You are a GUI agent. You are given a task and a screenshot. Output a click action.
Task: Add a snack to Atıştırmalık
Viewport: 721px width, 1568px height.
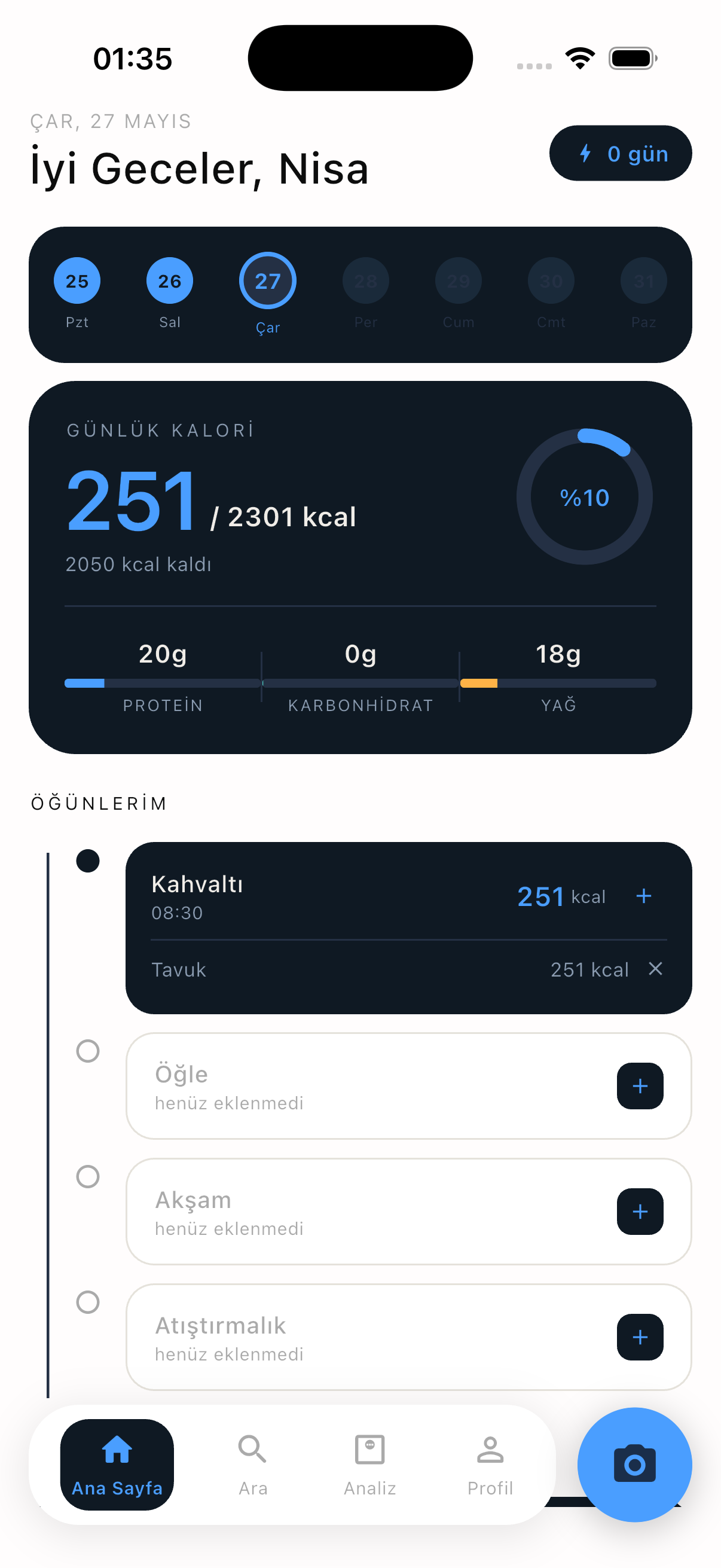coord(640,1337)
